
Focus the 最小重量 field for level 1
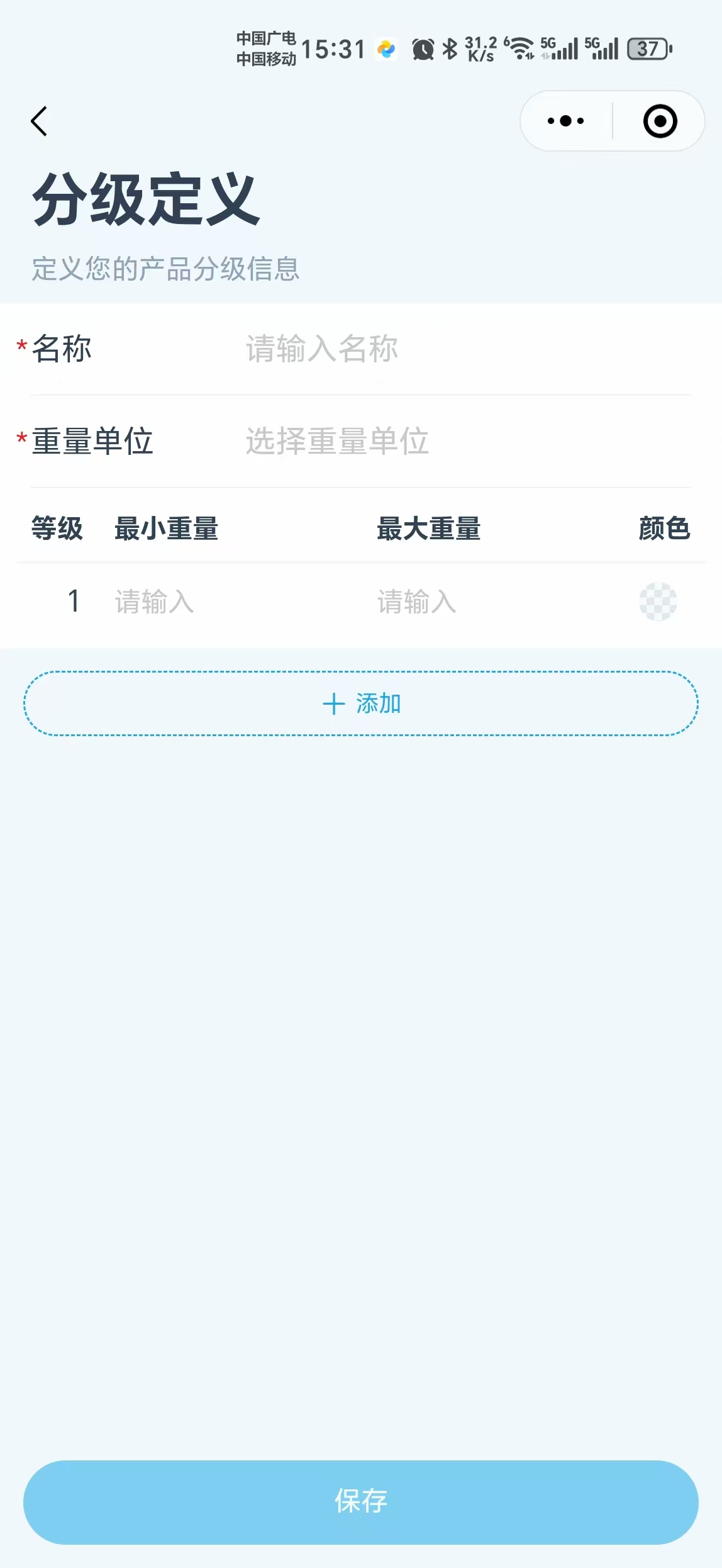point(239,602)
